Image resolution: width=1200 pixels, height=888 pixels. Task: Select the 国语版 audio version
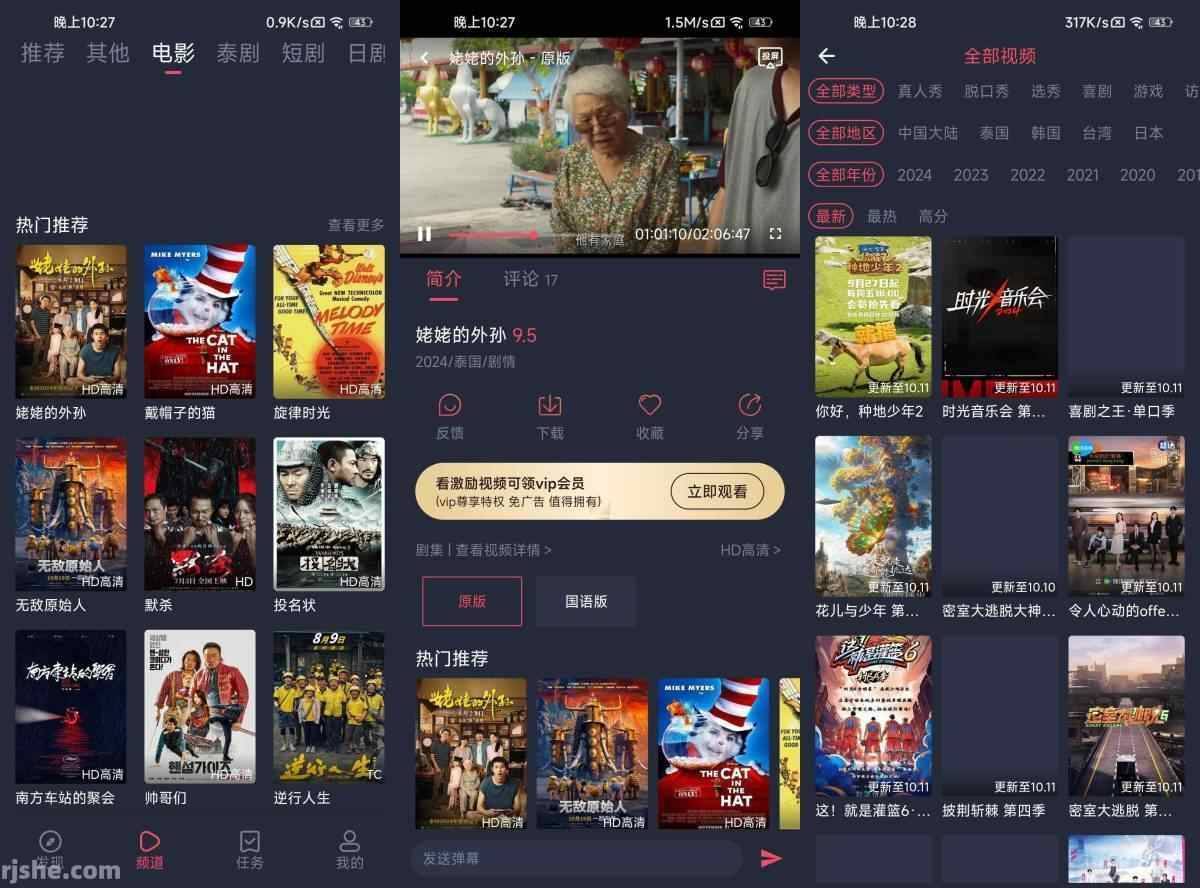(x=586, y=601)
